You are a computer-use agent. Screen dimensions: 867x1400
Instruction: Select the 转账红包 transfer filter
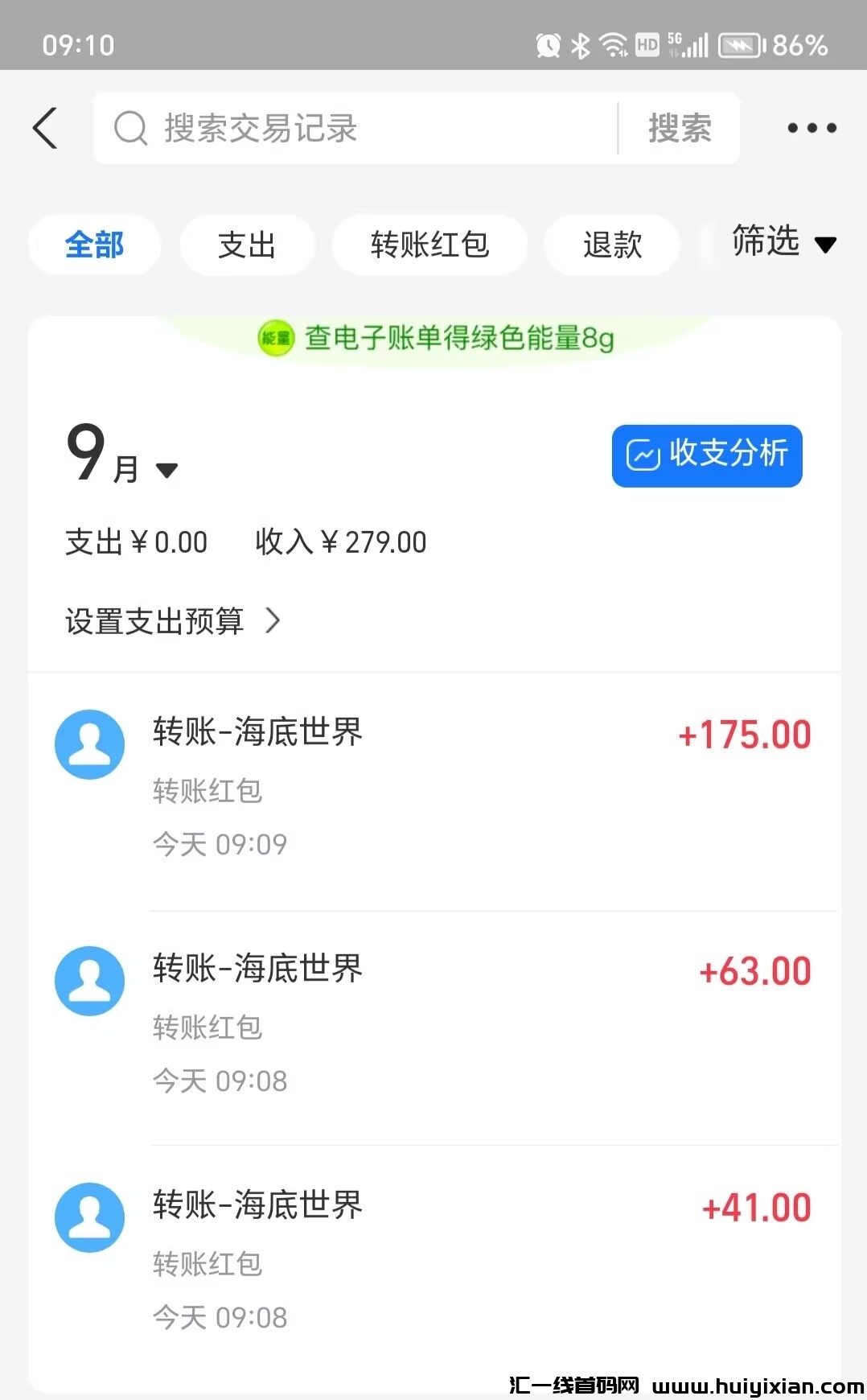[x=429, y=245]
